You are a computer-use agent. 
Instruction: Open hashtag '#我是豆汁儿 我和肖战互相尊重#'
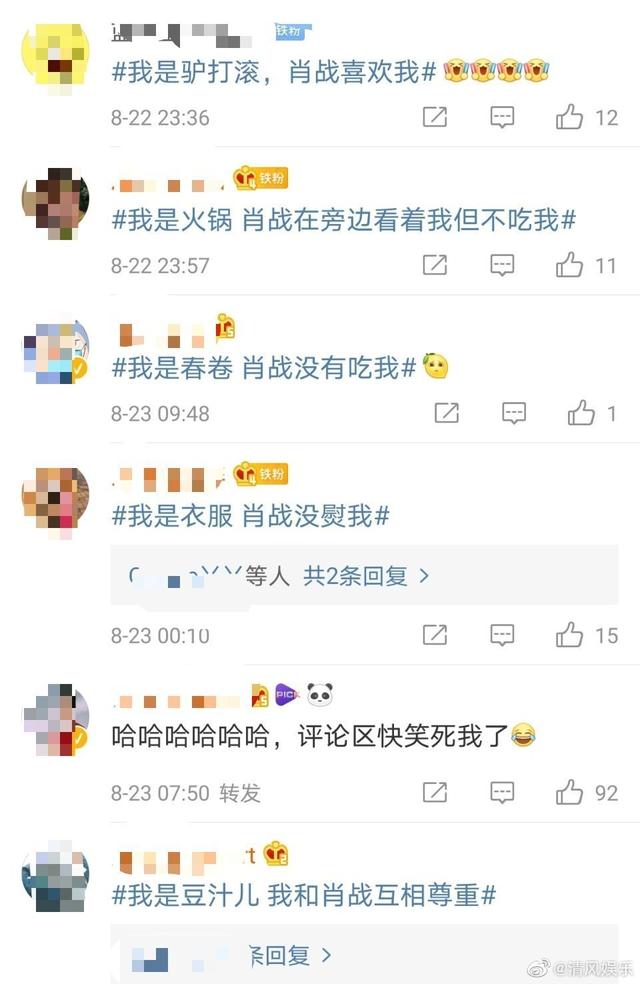point(304,893)
